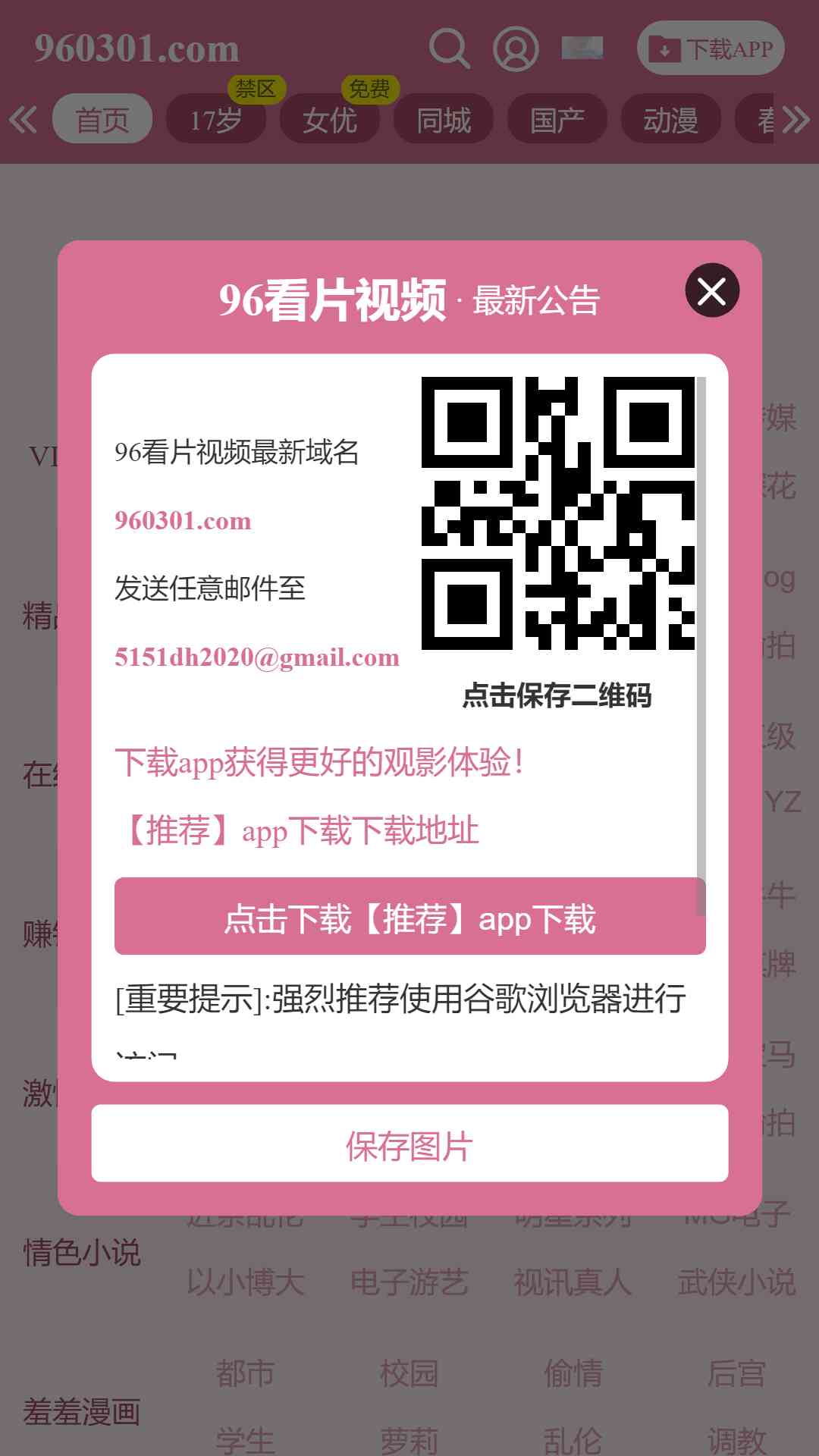Open the 视讯真人 category link
The height and width of the screenshot is (1456, 819).
pos(573,1282)
